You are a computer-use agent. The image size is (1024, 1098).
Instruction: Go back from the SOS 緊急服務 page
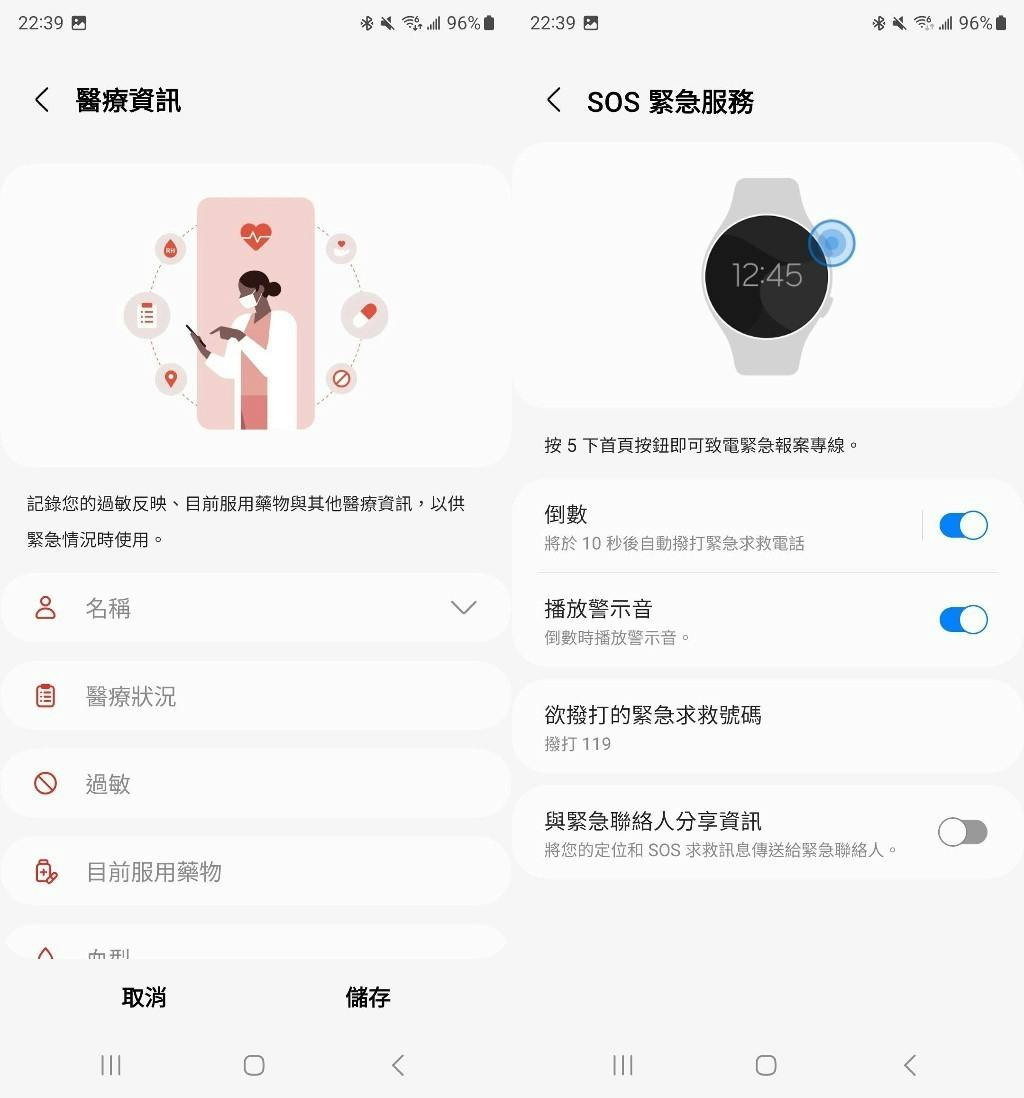(x=554, y=100)
